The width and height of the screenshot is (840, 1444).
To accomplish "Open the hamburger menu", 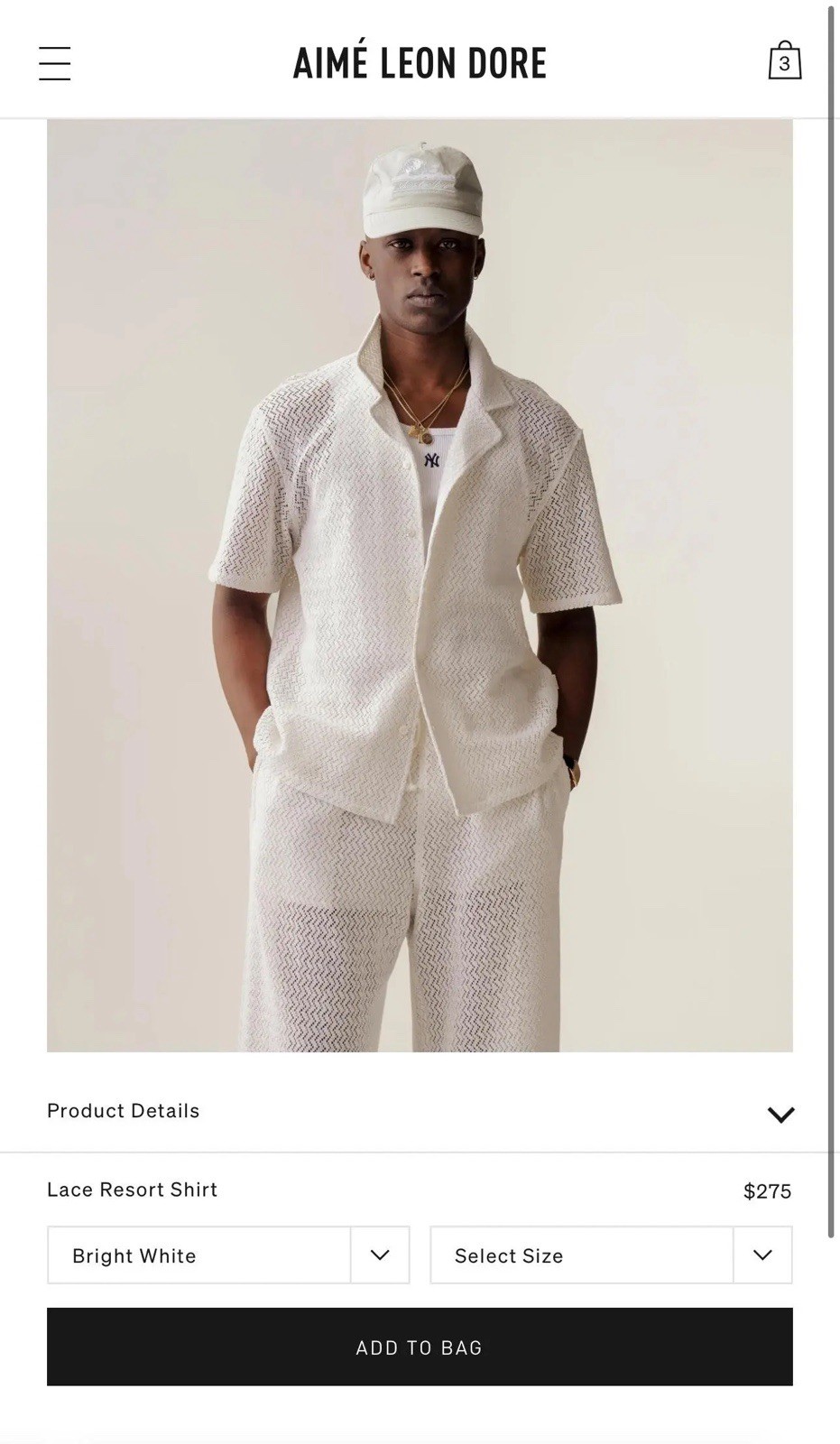I will tap(54, 63).
